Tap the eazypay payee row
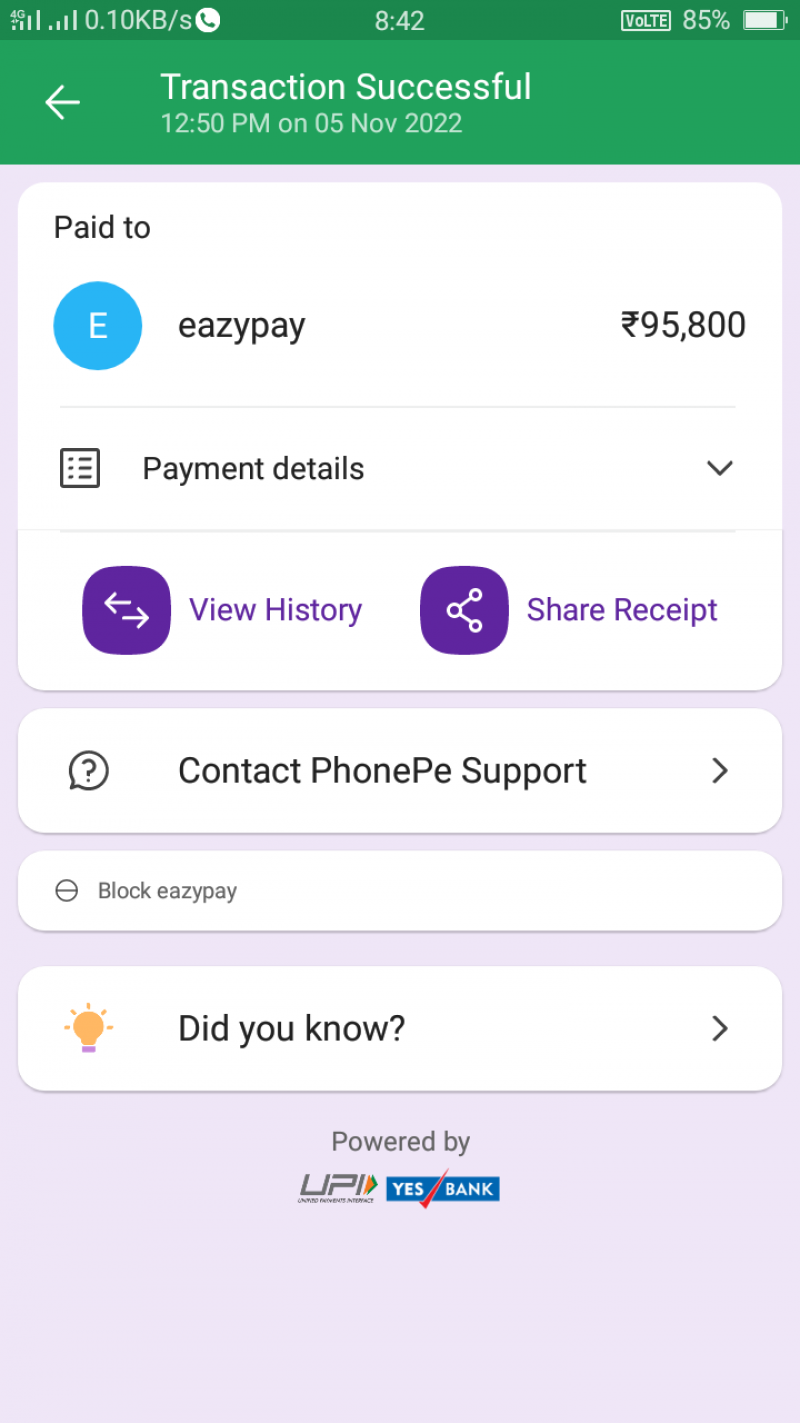800x1423 pixels. (x=400, y=326)
